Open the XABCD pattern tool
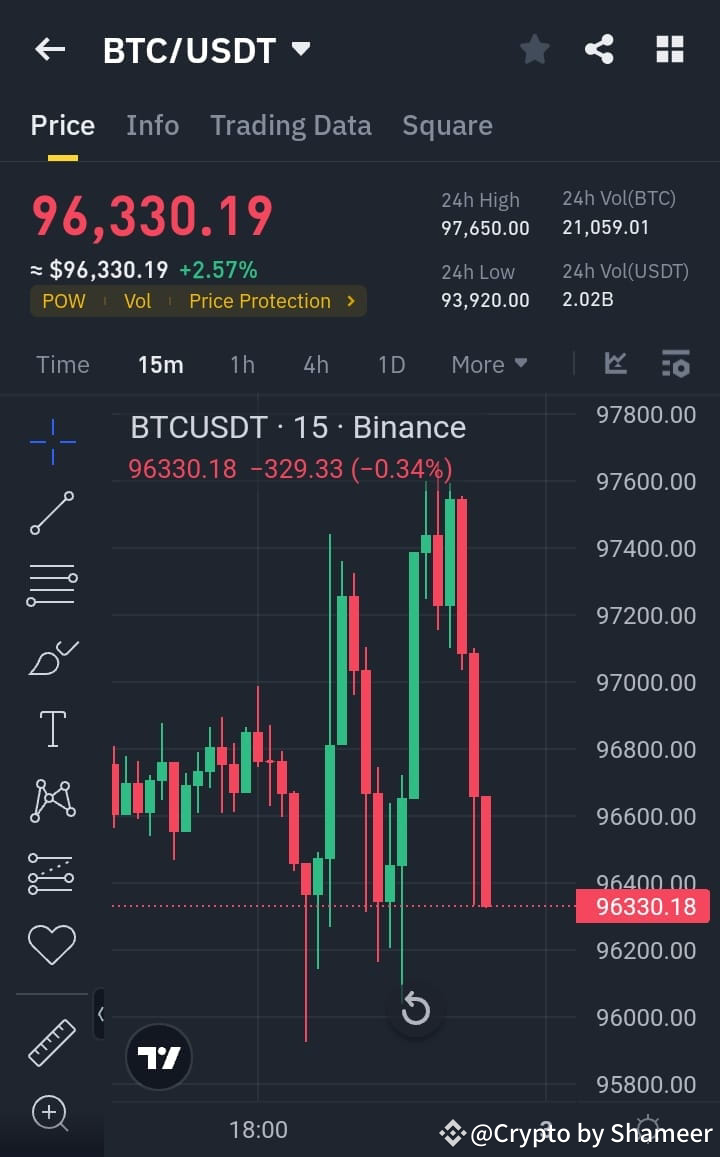The width and height of the screenshot is (720, 1157). [52, 799]
